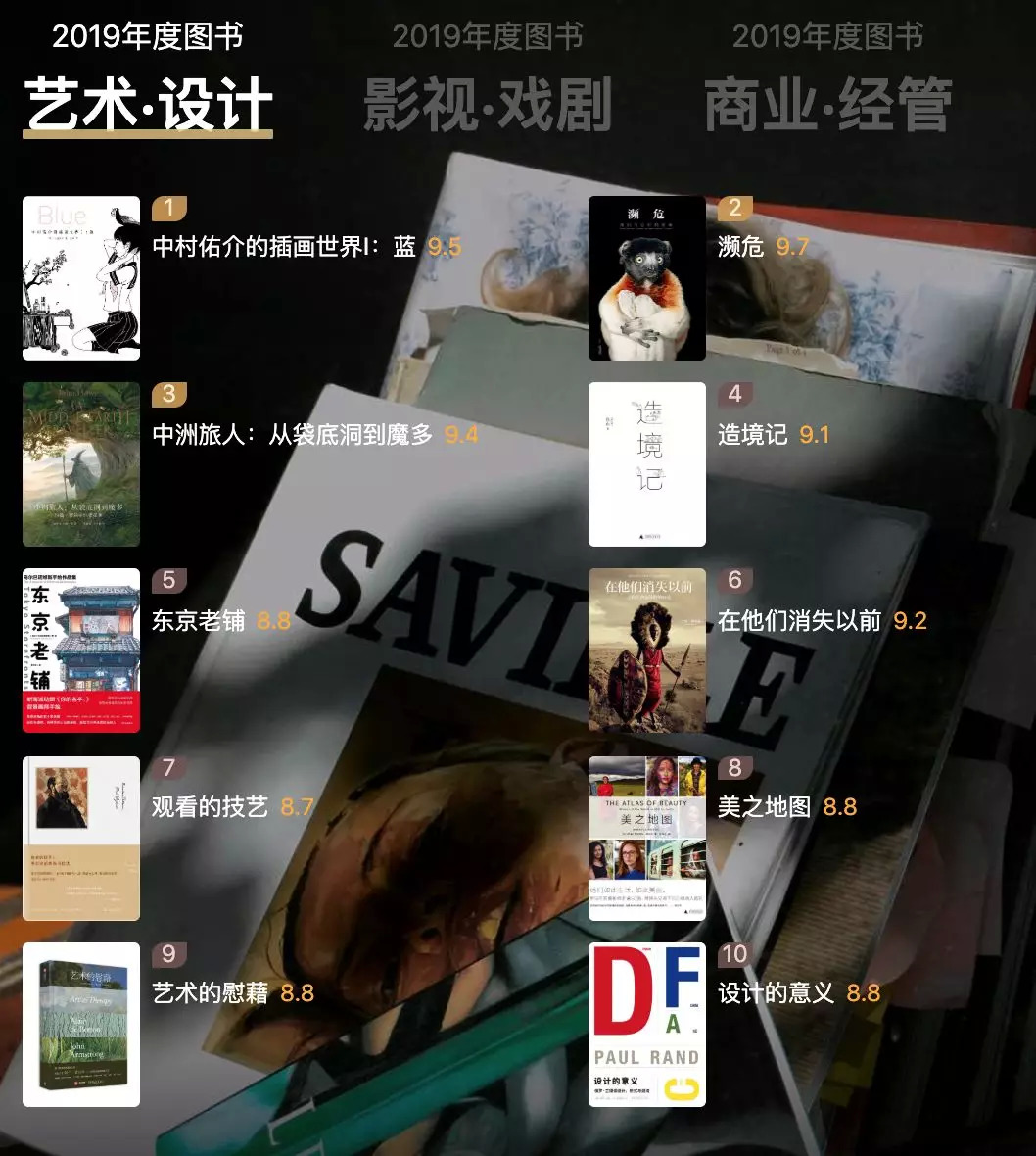The image size is (1036, 1156).
Task: View the book 观看的技艺
Action: tap(210, 806)
